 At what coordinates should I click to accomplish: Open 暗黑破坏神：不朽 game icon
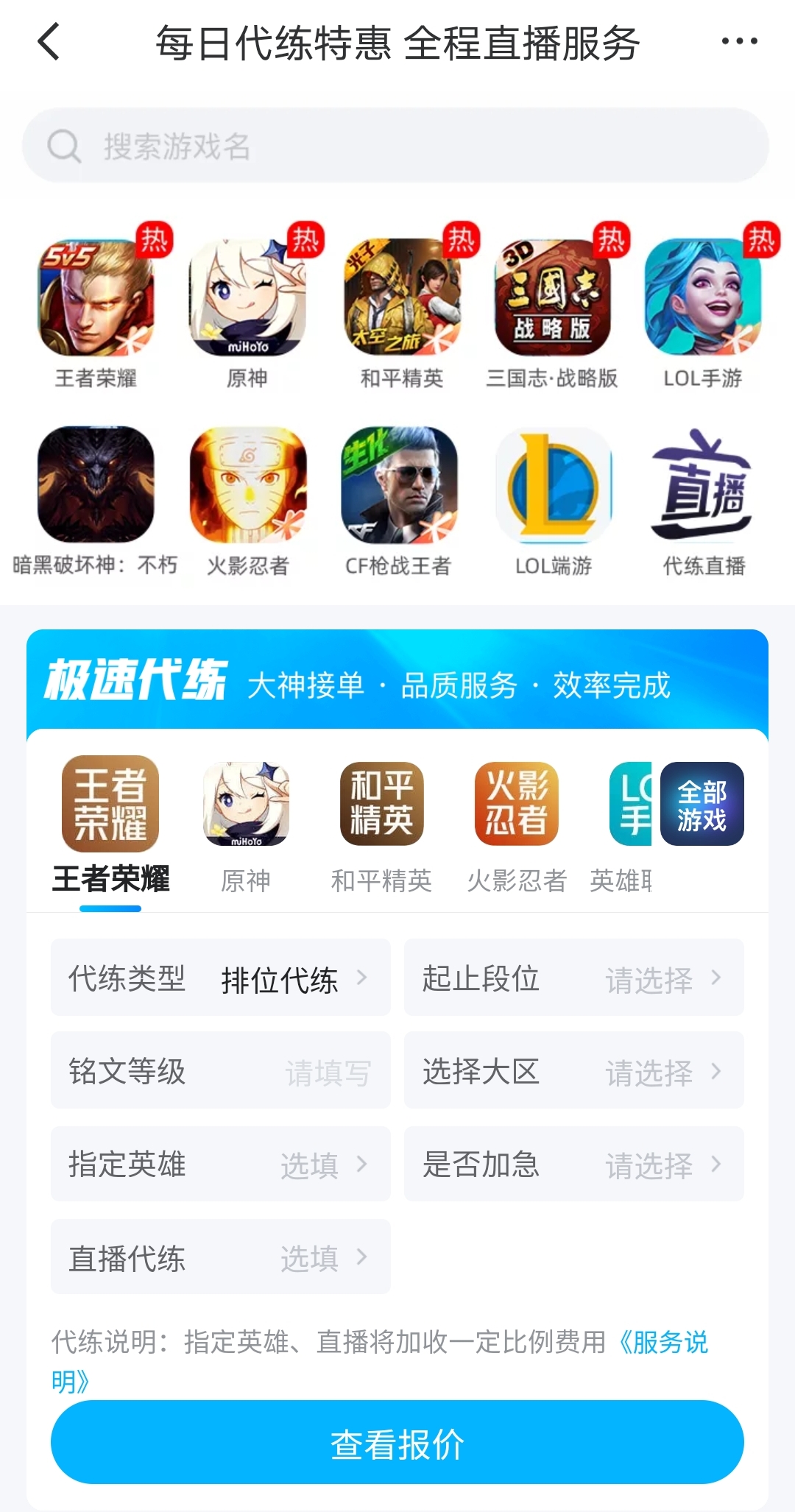click(x=96, y=486)
